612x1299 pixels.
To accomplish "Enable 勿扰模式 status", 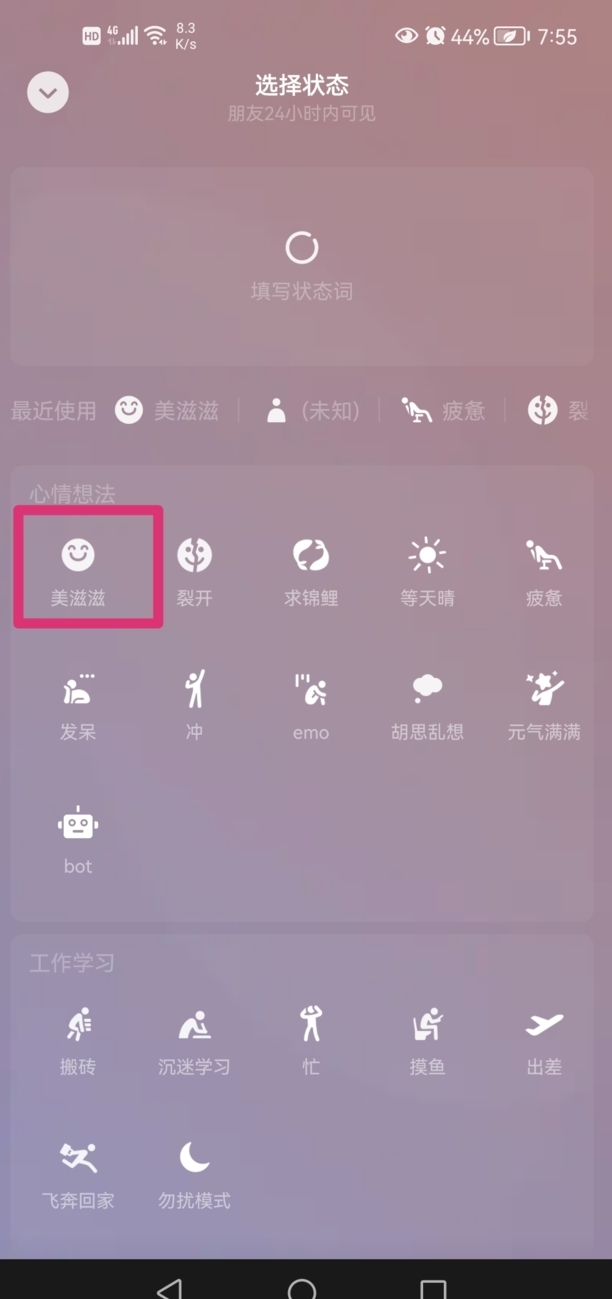I will 194,1174.
